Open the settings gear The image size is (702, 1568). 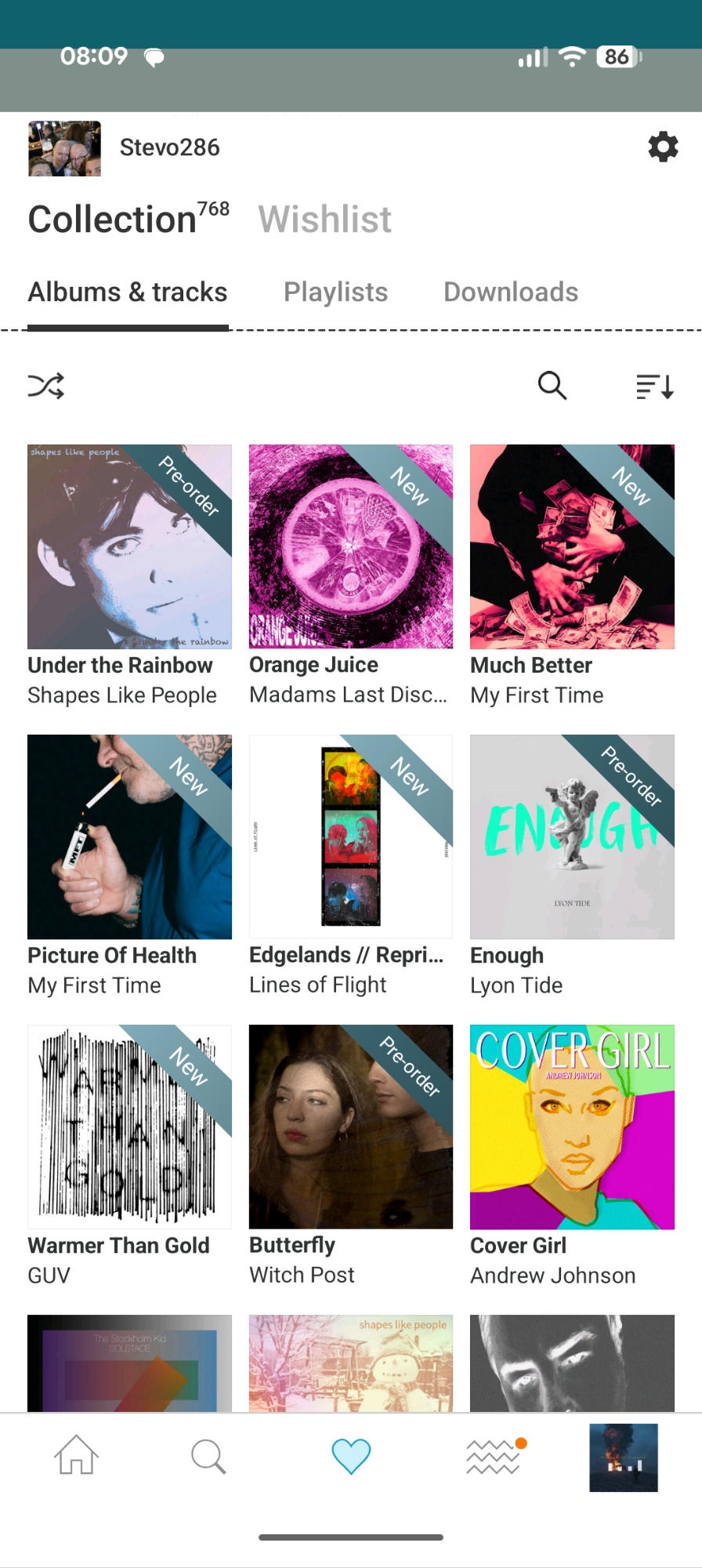pos(663,147)
